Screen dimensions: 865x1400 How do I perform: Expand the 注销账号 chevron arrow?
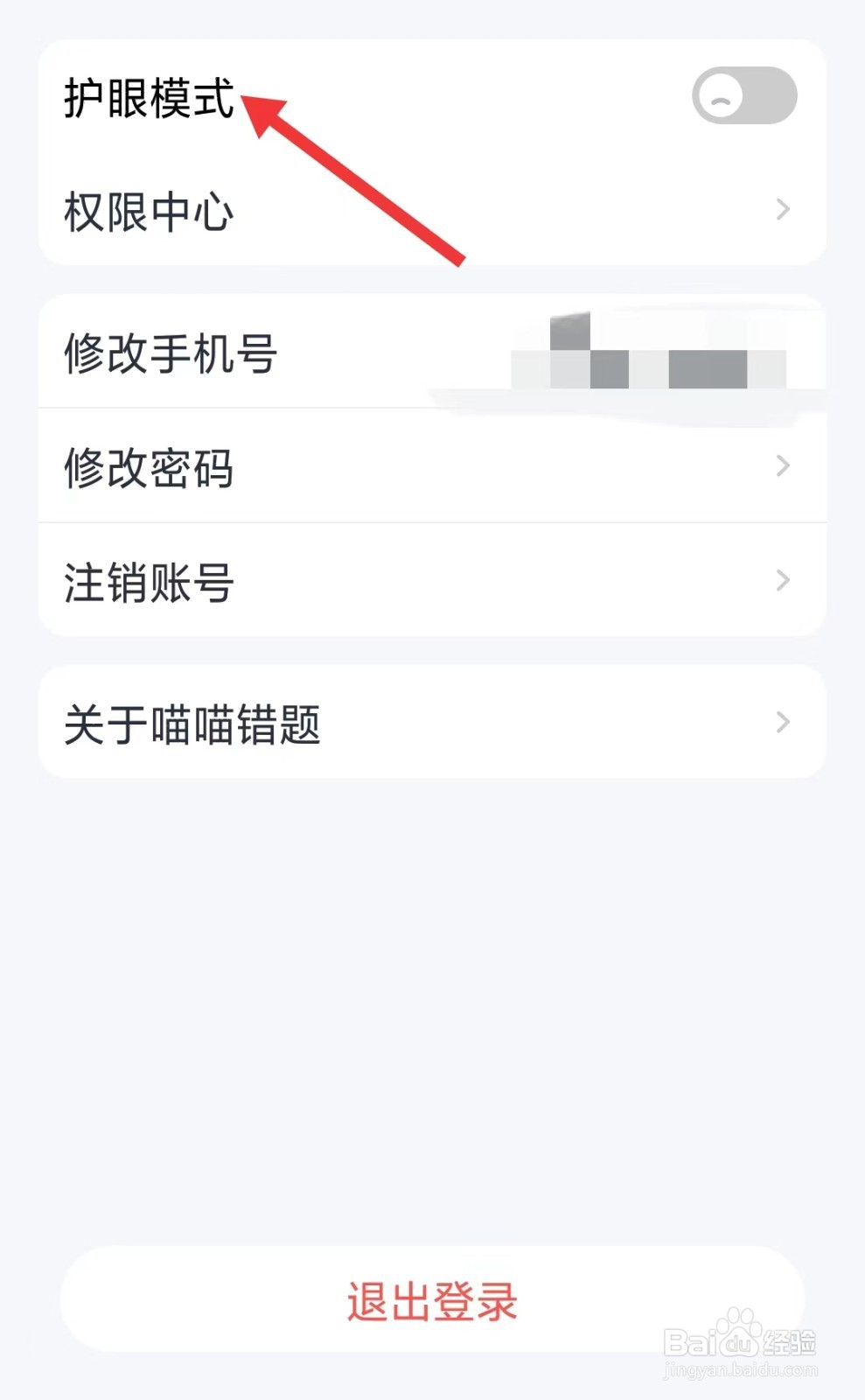tap(783, 579)
